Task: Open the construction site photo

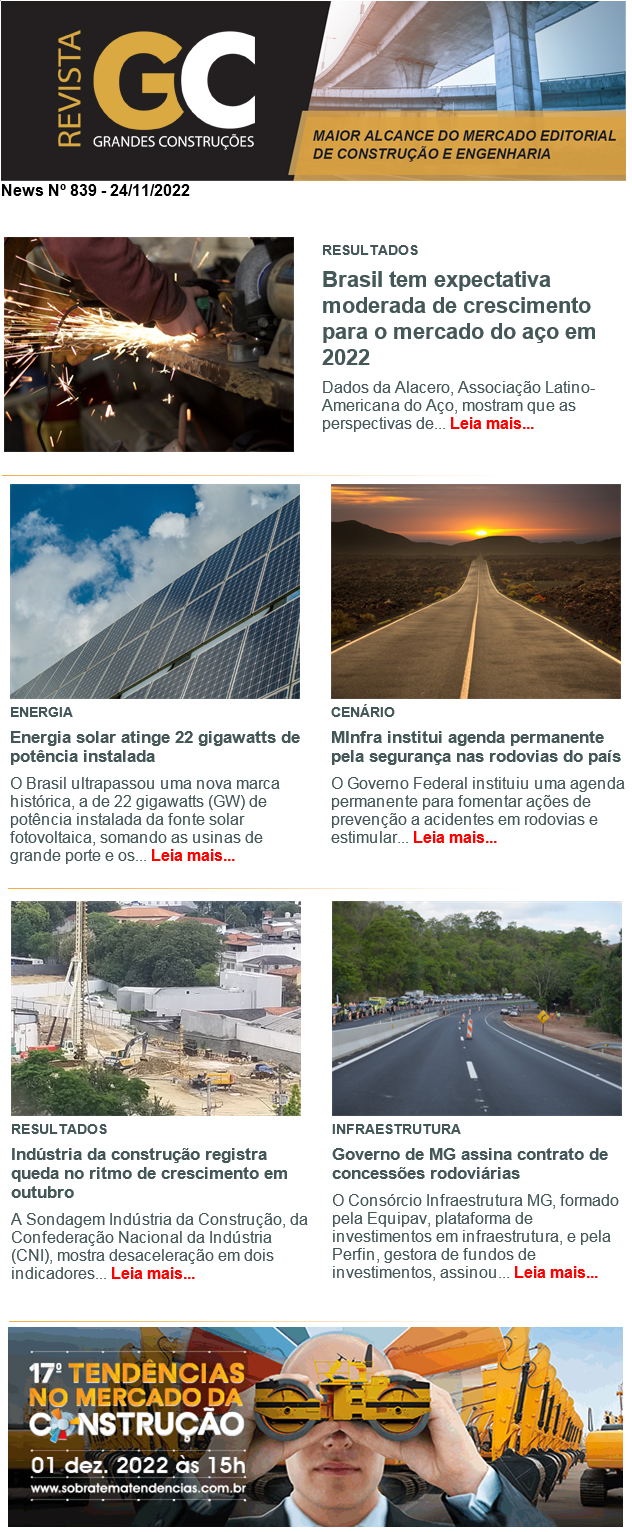Action: tap(156, 1008)
